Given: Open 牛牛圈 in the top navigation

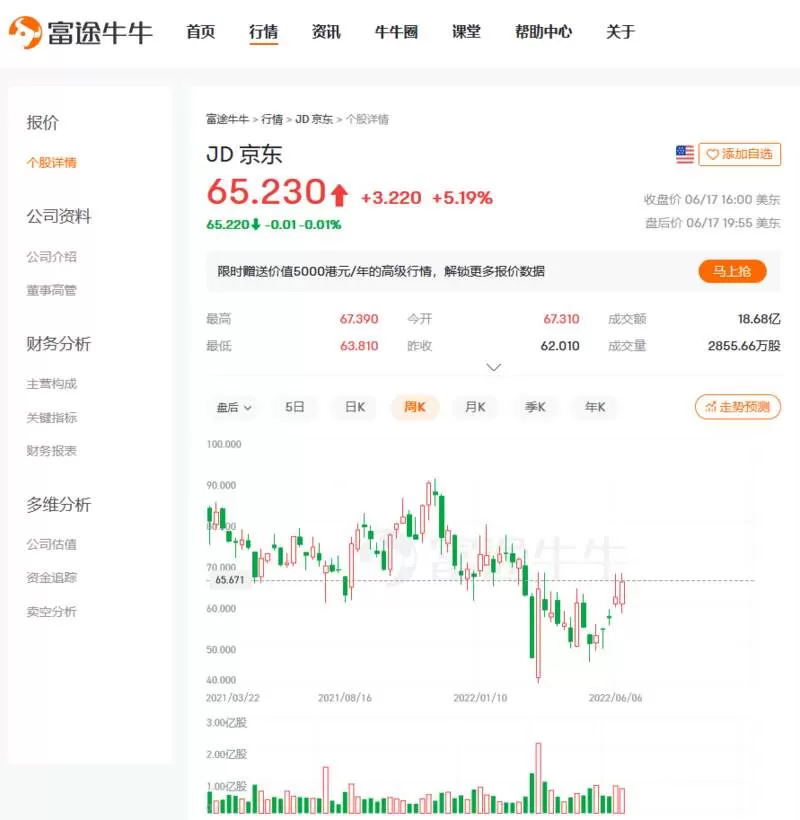Looking at the screenshot, I should click(396, 32).
